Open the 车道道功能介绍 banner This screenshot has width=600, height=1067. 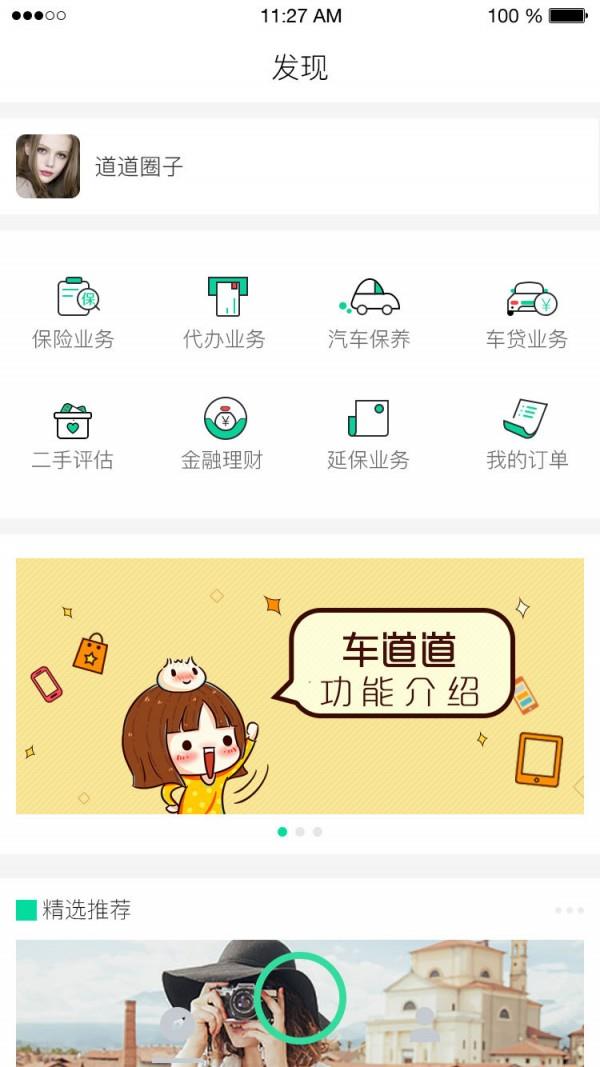click(x=300, y=685)
